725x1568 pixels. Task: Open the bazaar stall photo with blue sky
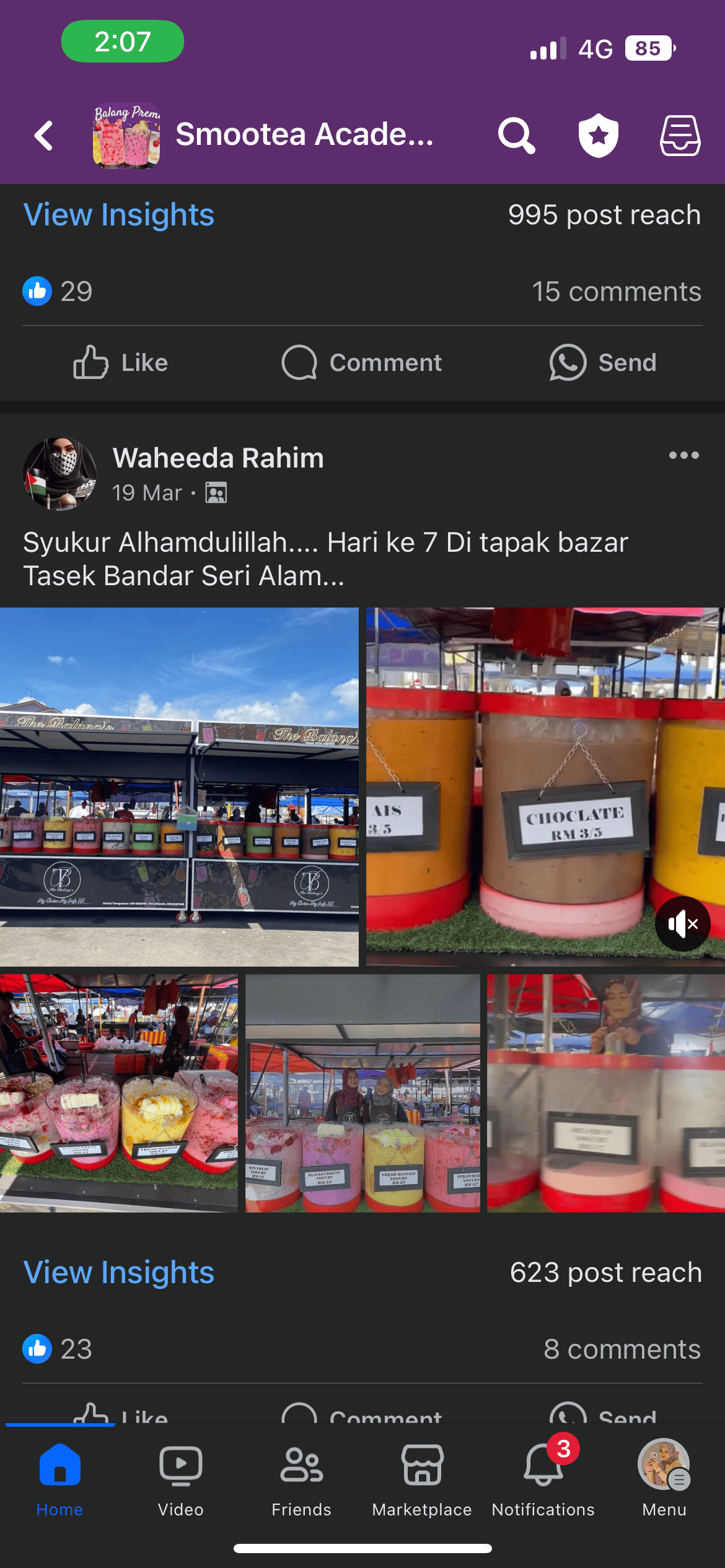click(179, 786)
